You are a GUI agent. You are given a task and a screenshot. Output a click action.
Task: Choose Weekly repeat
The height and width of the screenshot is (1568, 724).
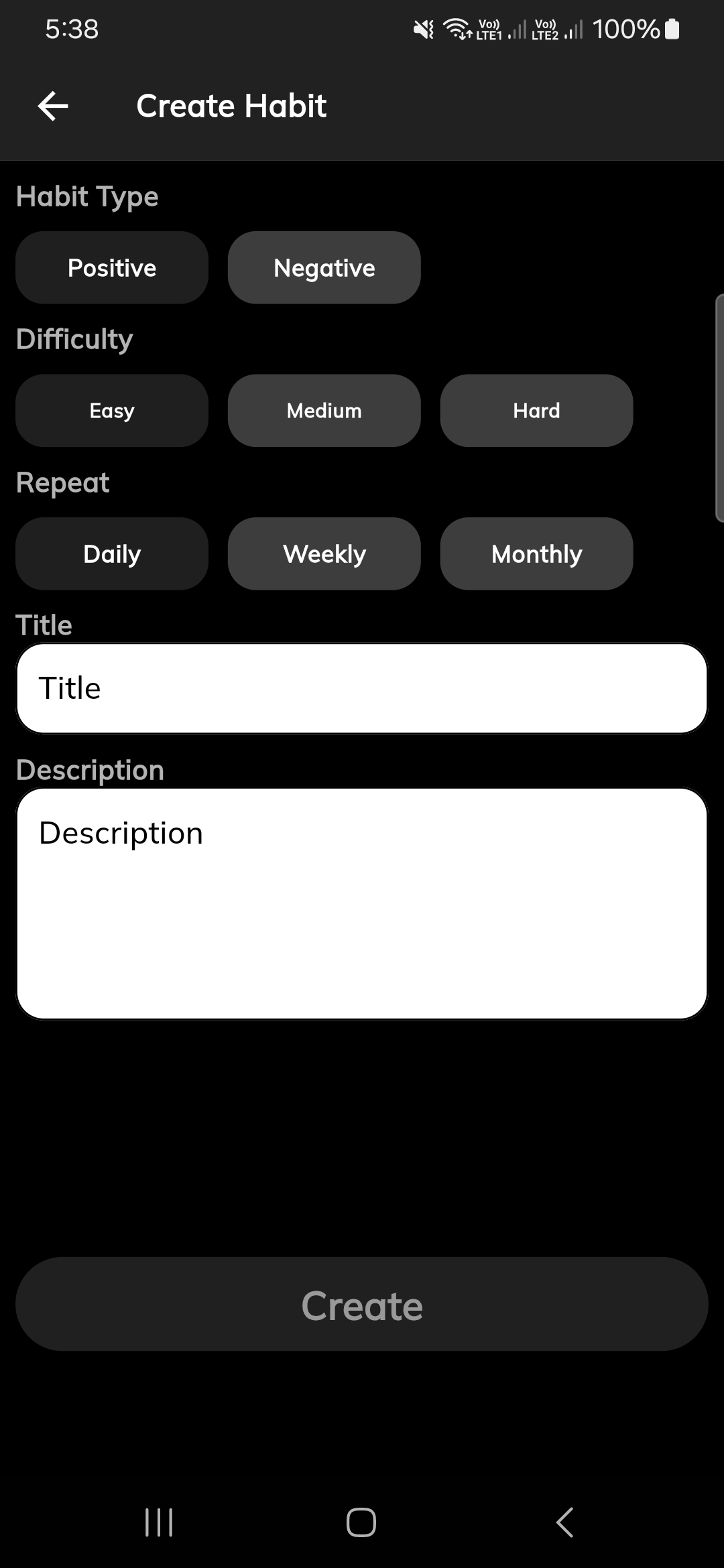click(x=324, y=554)
